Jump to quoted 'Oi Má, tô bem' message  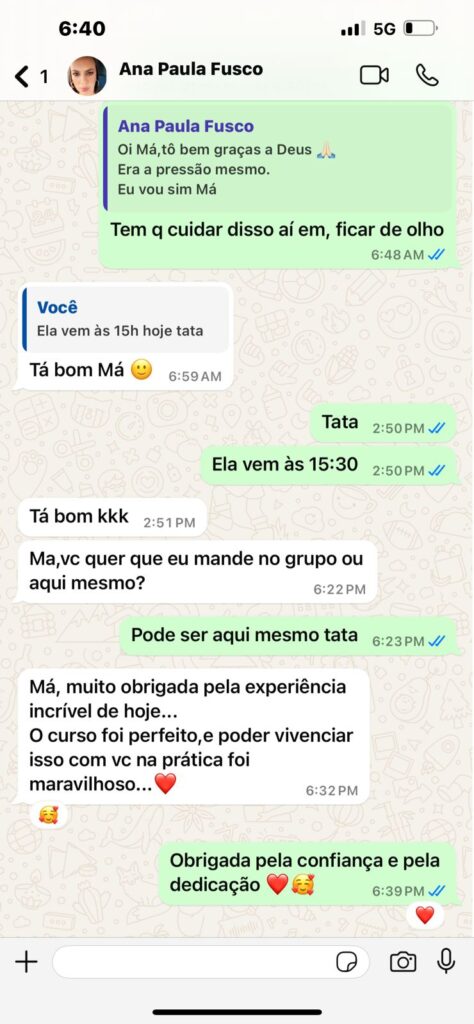277,158
